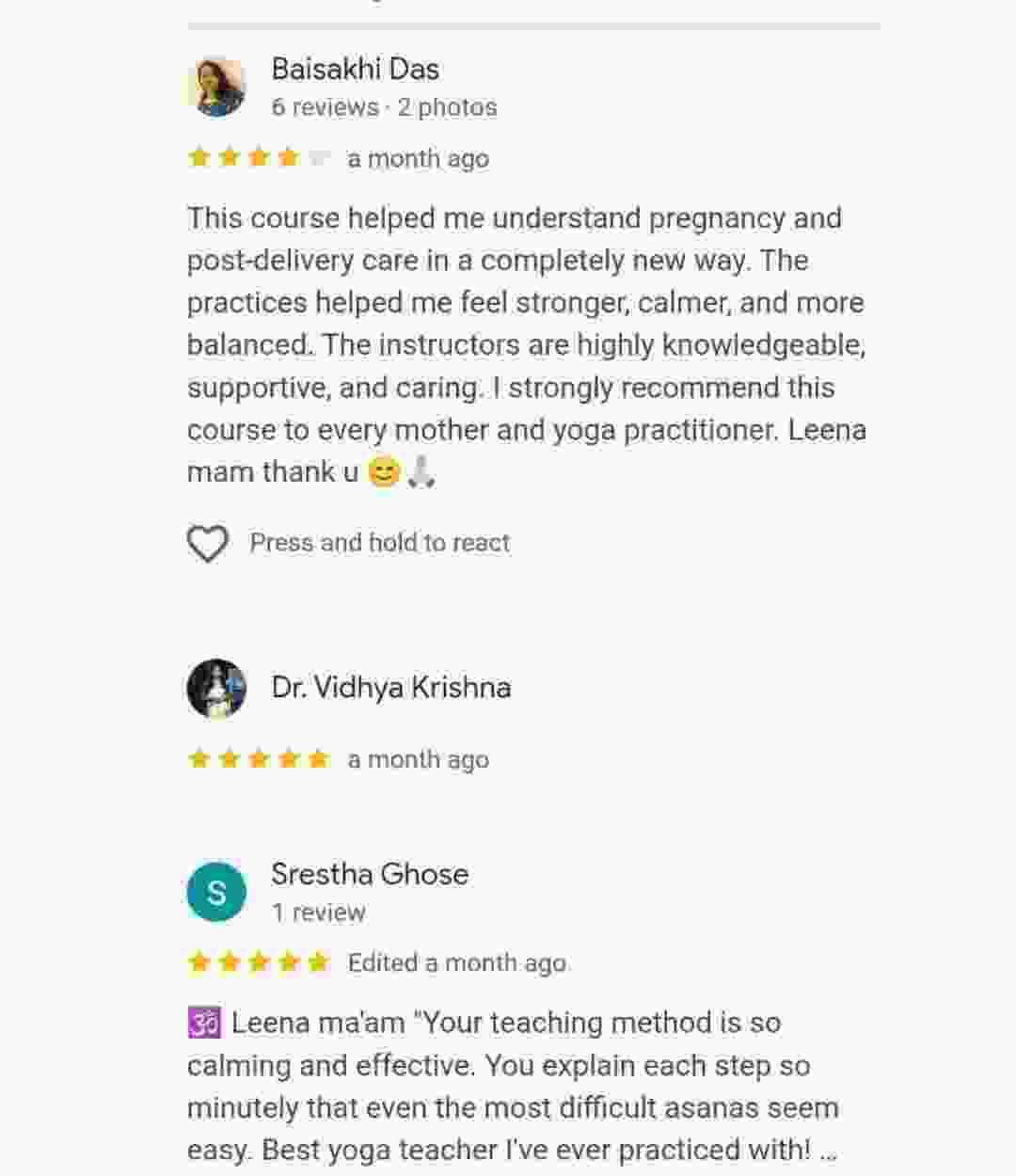The height and width of the screenshot is (1176, 1016).
Task: Open Baisakhi Das's profile photo
Action: click(x=216, y=85)
